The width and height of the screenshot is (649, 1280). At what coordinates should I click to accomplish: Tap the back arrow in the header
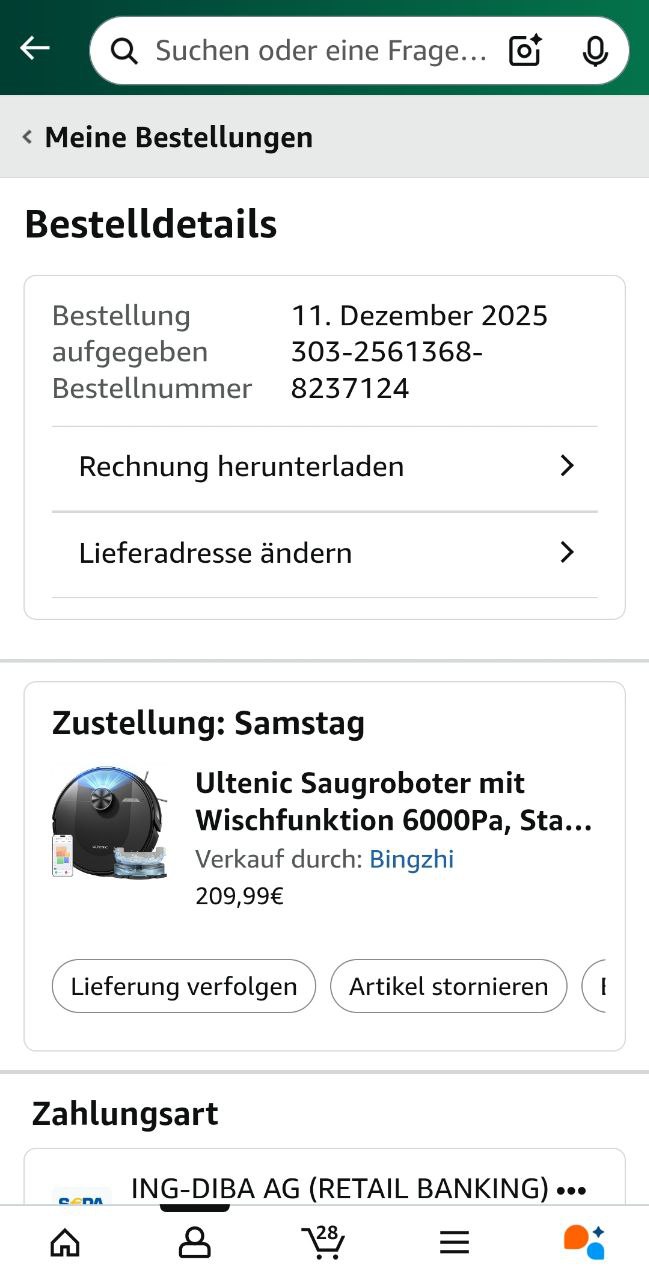[x=35, y=48]
